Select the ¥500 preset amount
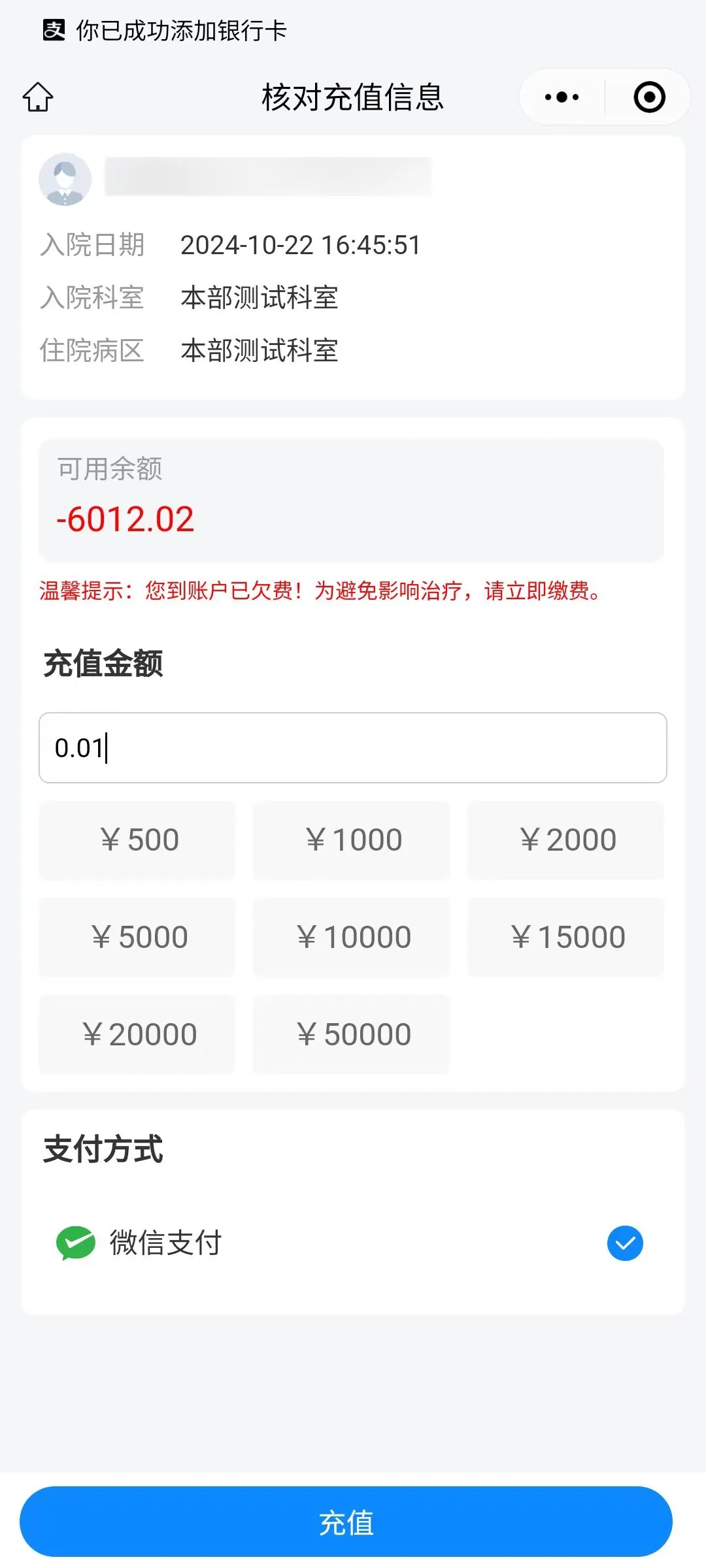The width and height of the screenshot is (706, 1568). pos(137,840)
